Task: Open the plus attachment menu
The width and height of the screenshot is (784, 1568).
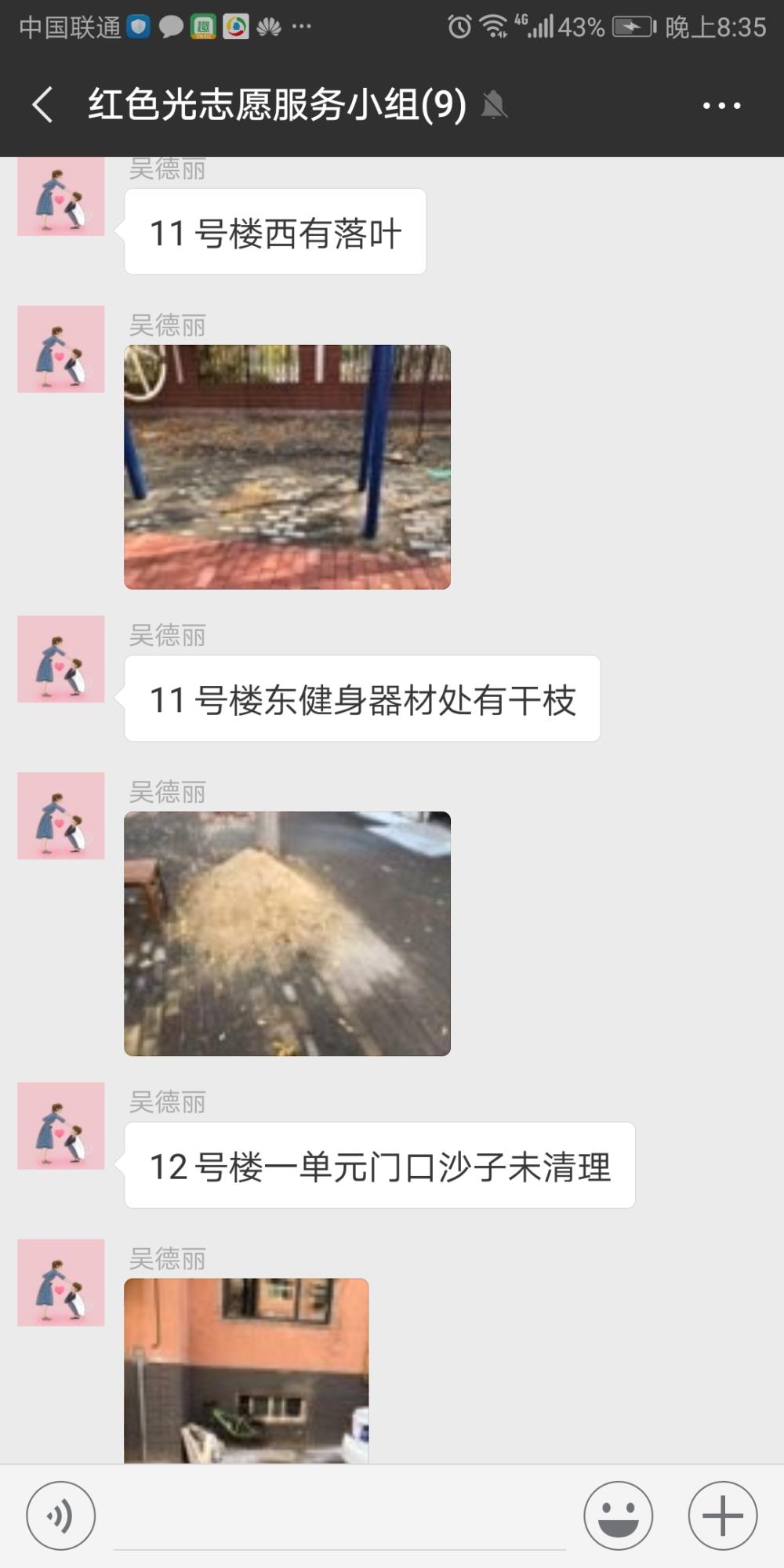Action: click(x=723, y=1515)
